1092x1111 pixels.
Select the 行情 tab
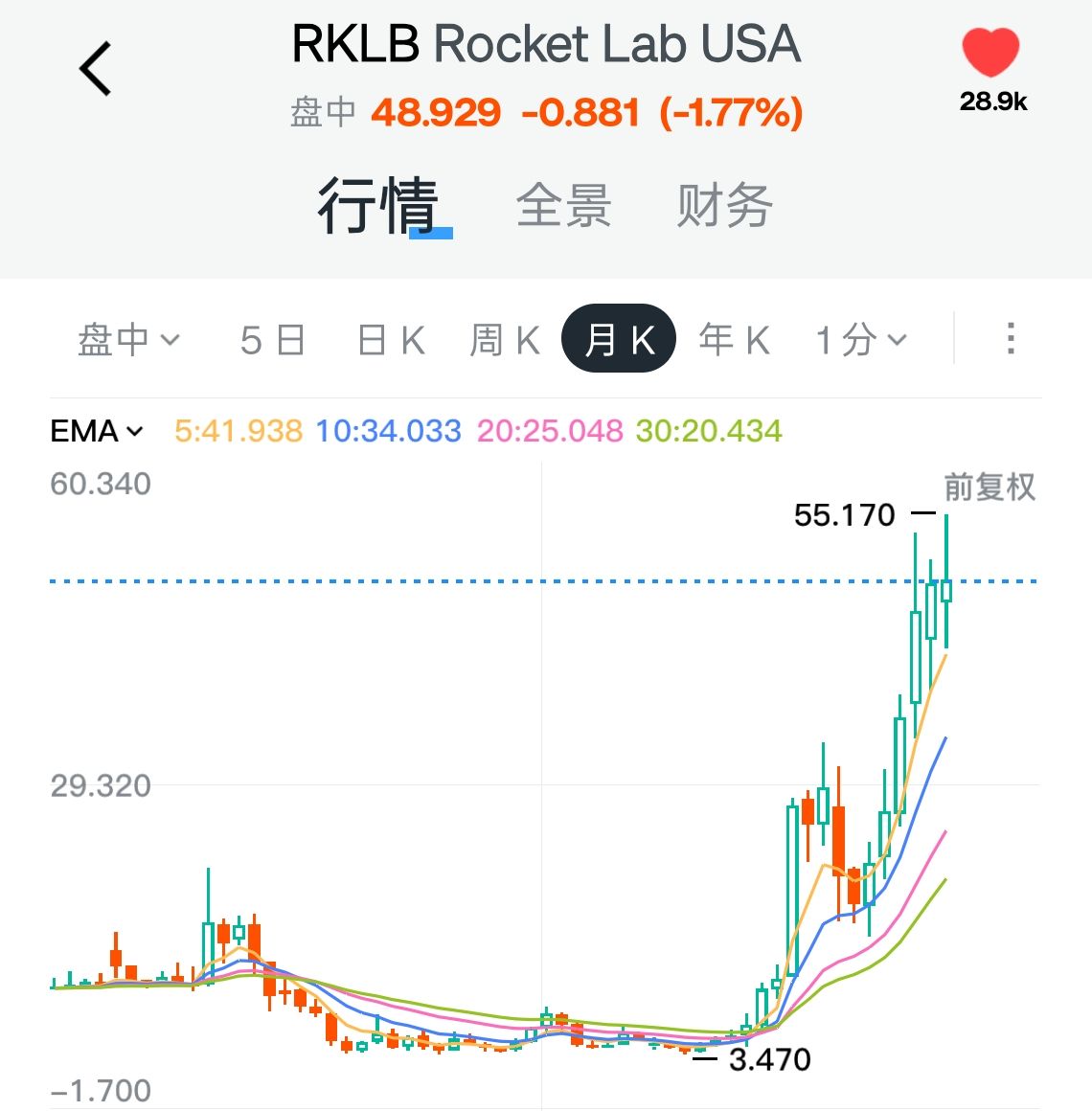click(x=379, y=206)
